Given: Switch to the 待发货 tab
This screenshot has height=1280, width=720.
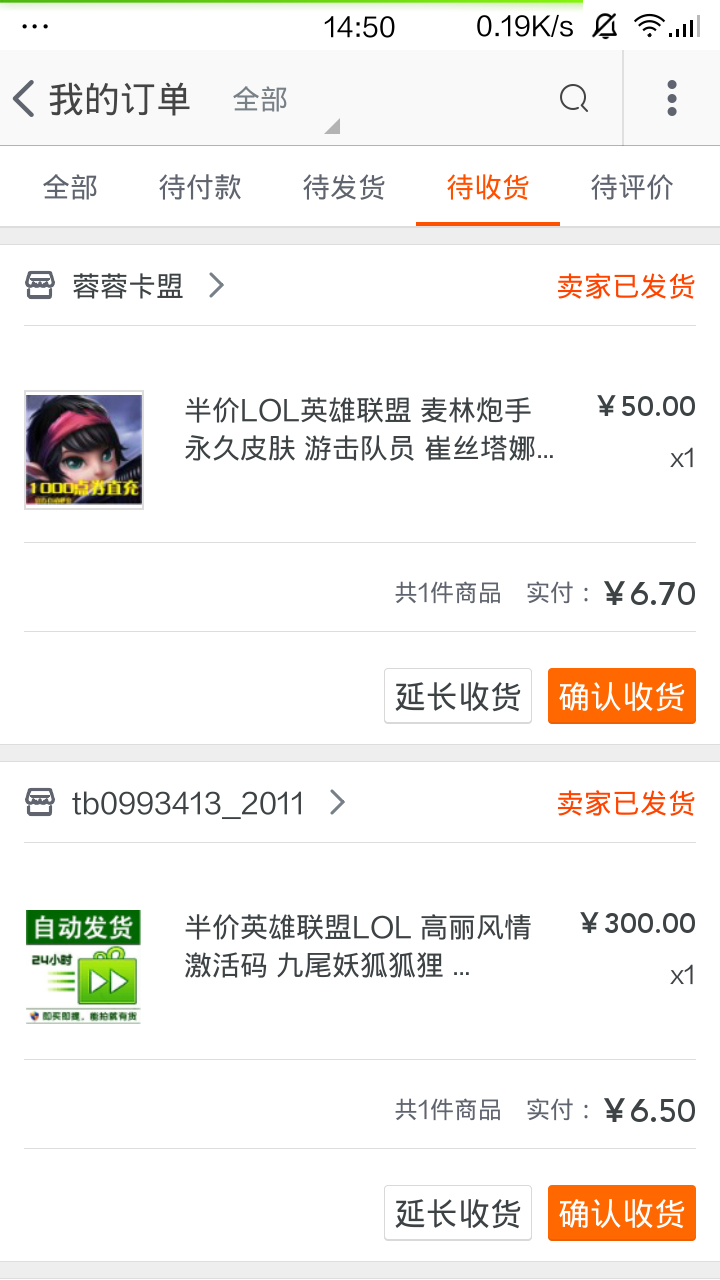Looking at the screenshot, I should (344, 187).
